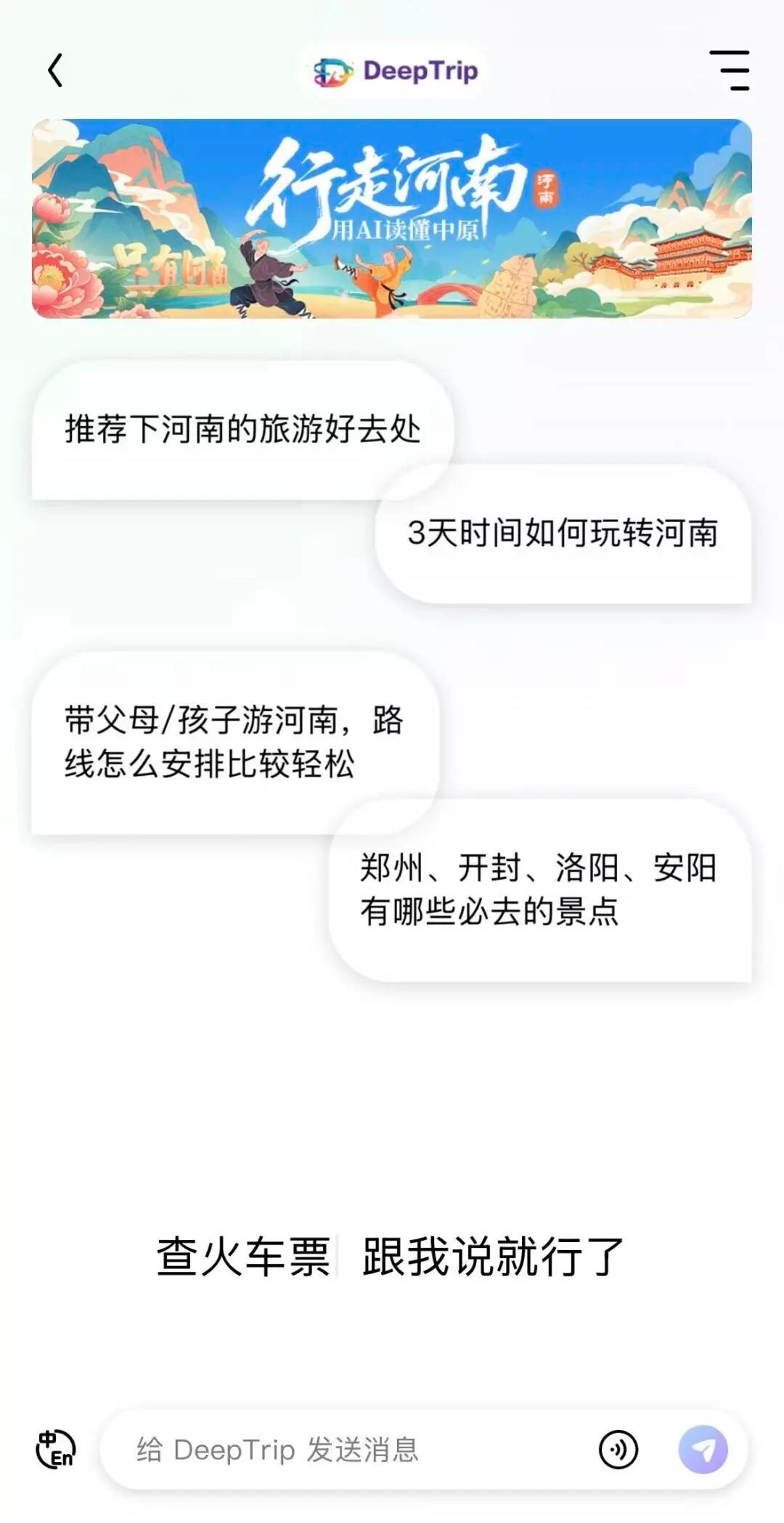Switch language with the 中/En icon

[x=56, y=1449]
